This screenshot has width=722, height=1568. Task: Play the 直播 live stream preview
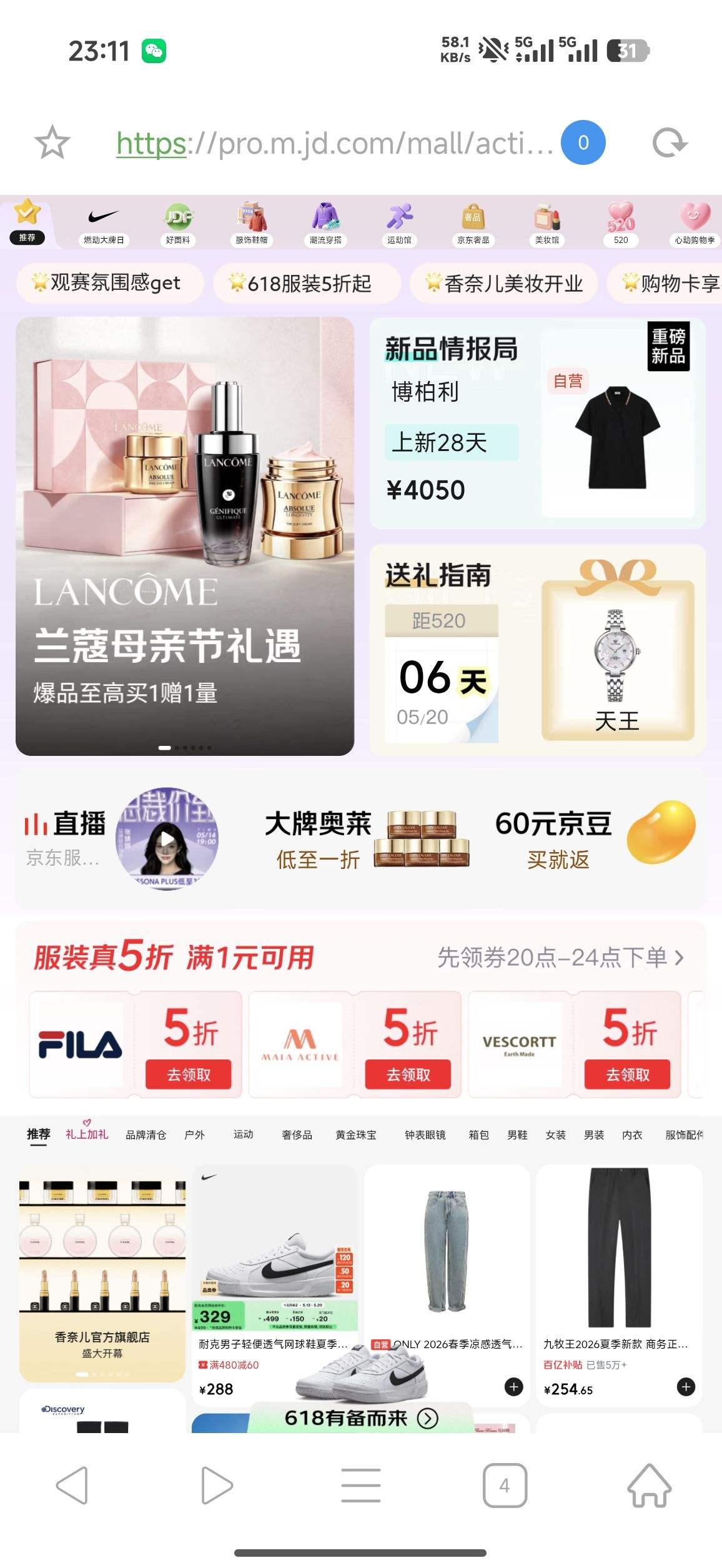(167, 838)
